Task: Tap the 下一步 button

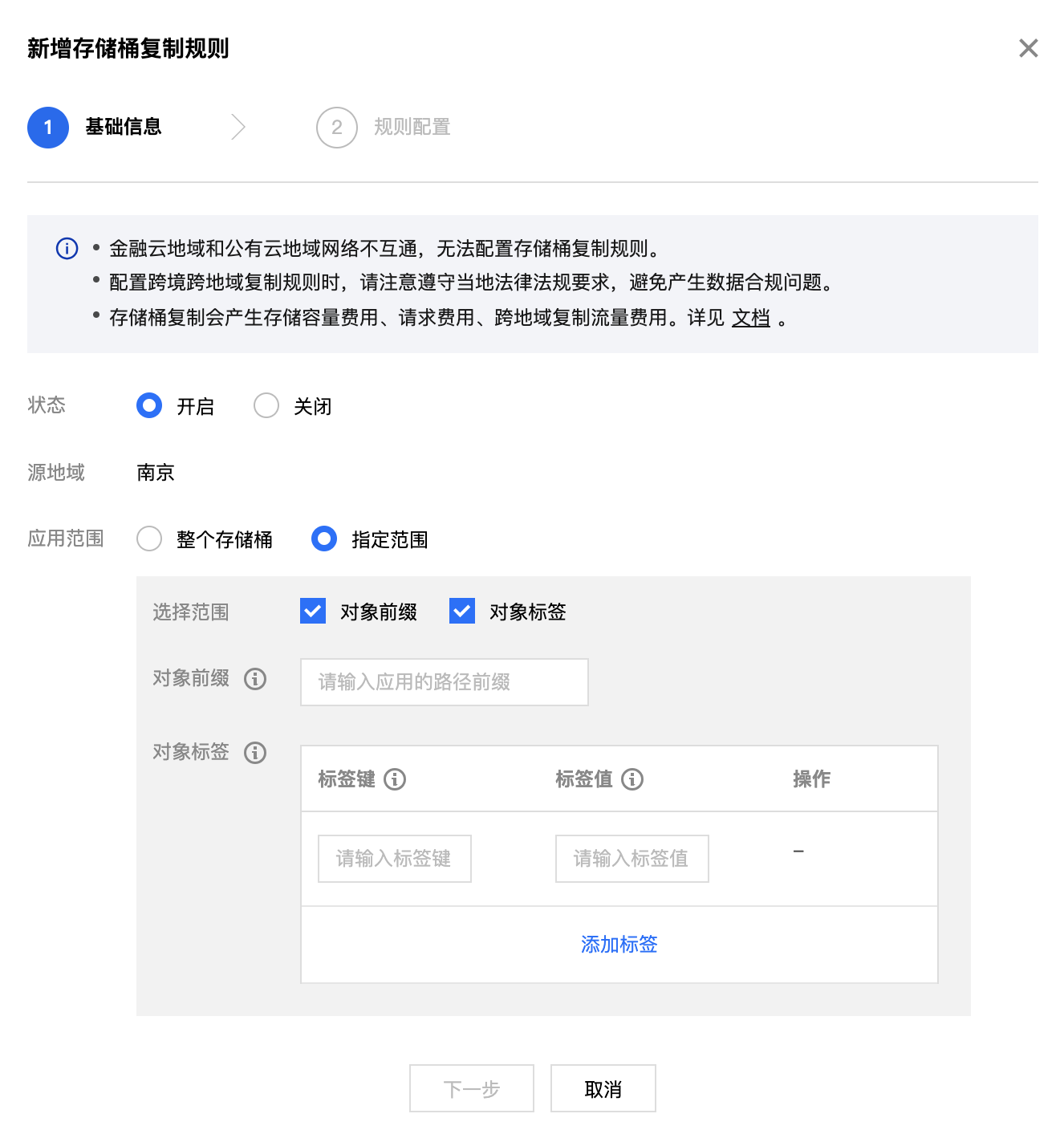Action: click(471, 1088)
